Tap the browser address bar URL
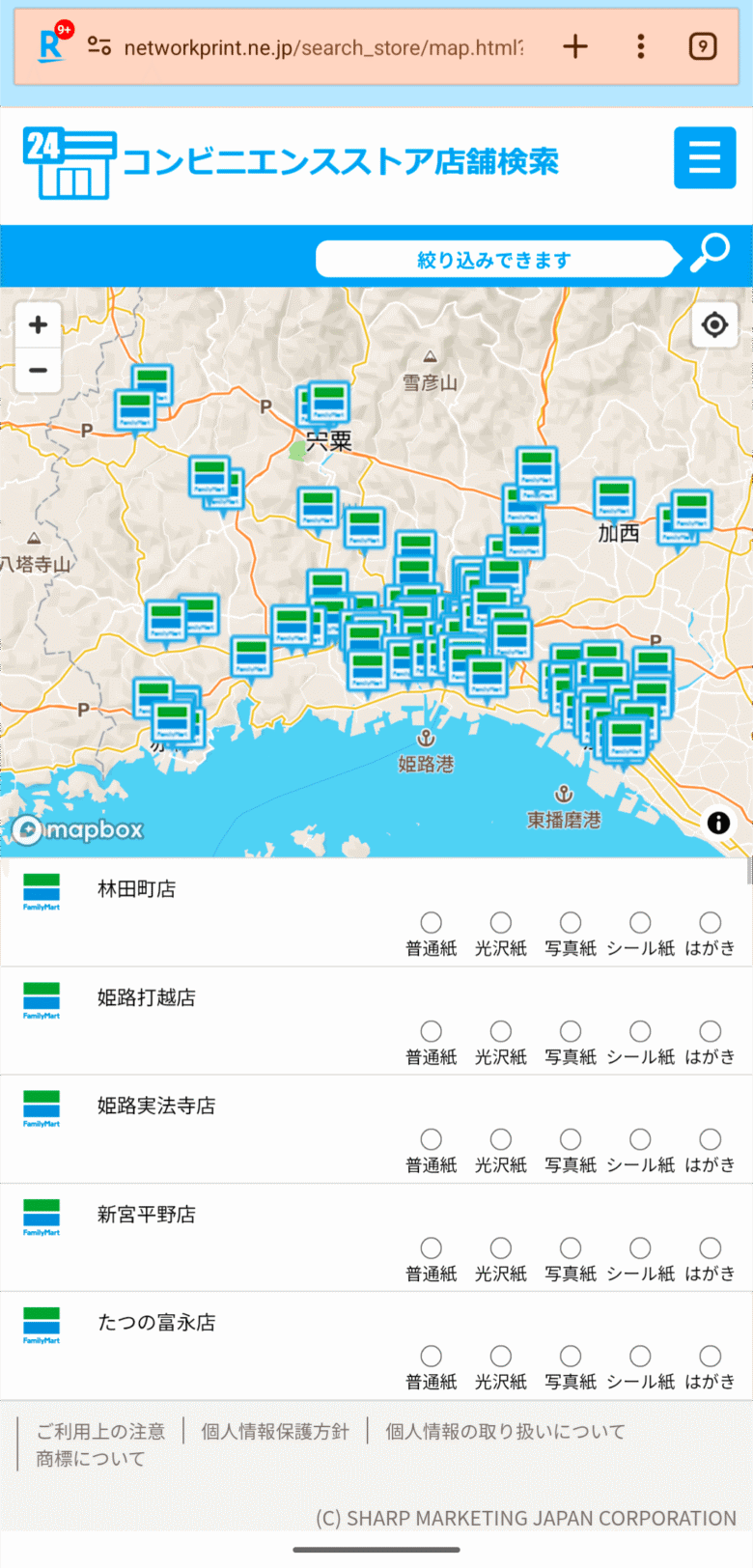The width and height of the screenshot is (753, 1568). point(323,47)
